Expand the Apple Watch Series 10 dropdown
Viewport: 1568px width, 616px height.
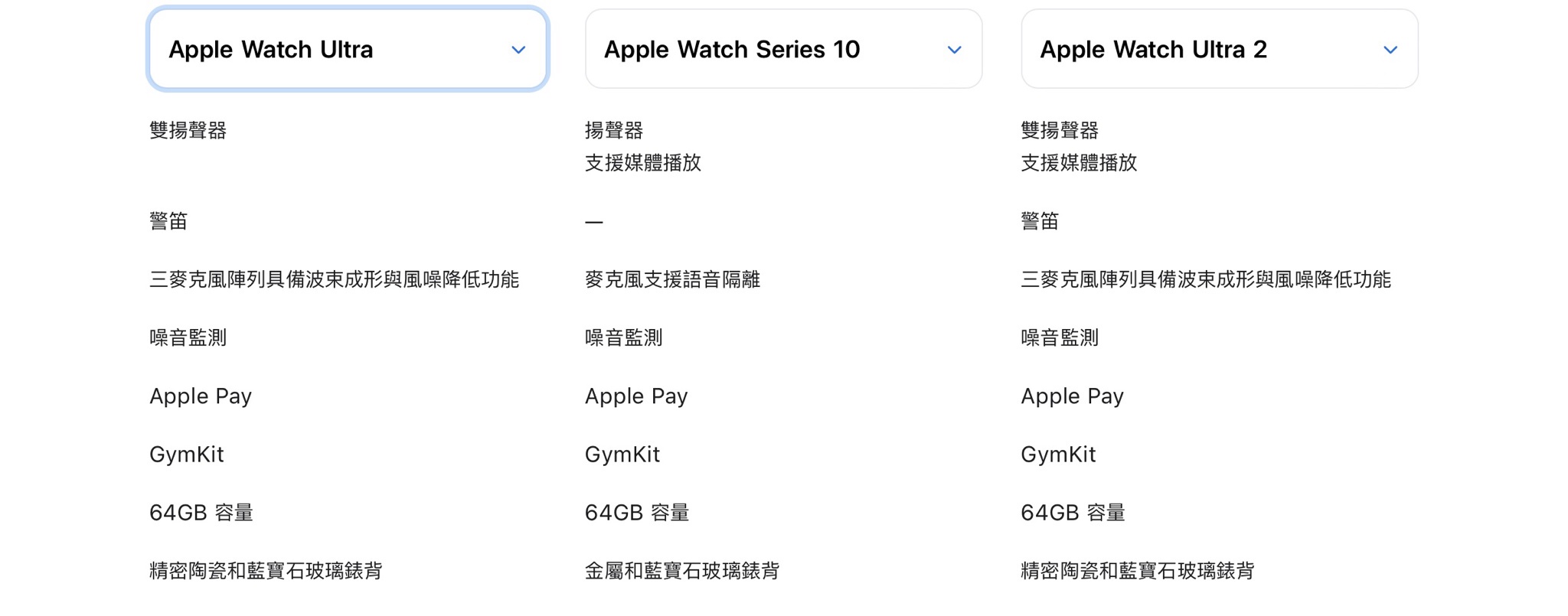click(x=783, y=49)
